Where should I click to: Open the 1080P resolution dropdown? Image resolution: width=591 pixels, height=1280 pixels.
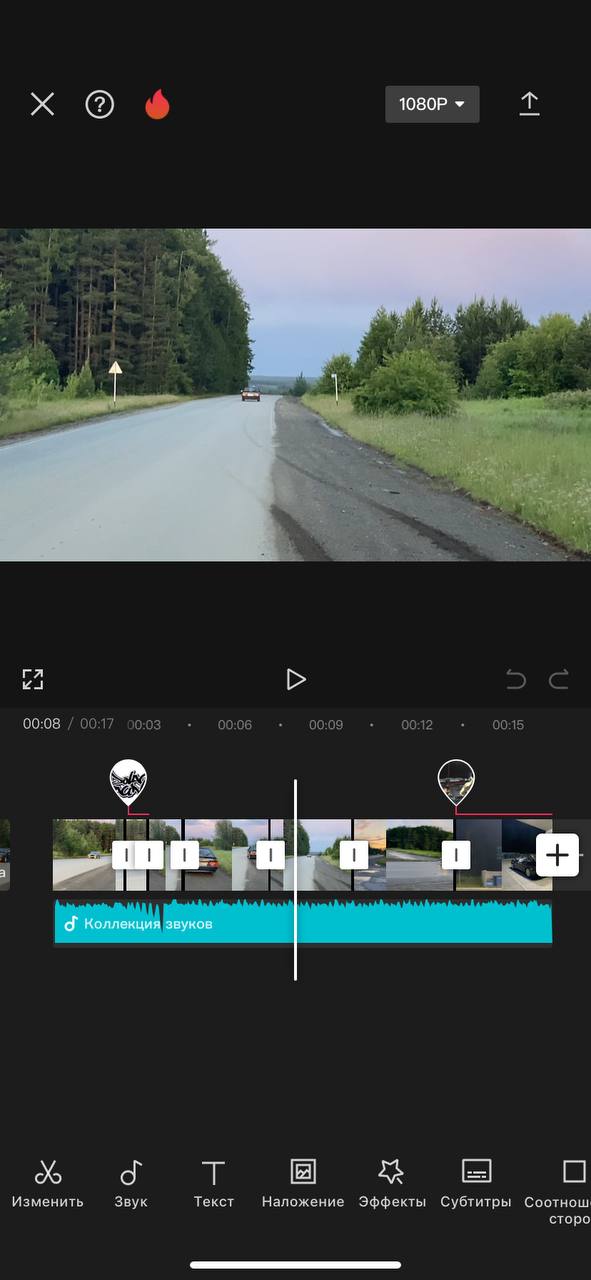click(x=432, y=104)
